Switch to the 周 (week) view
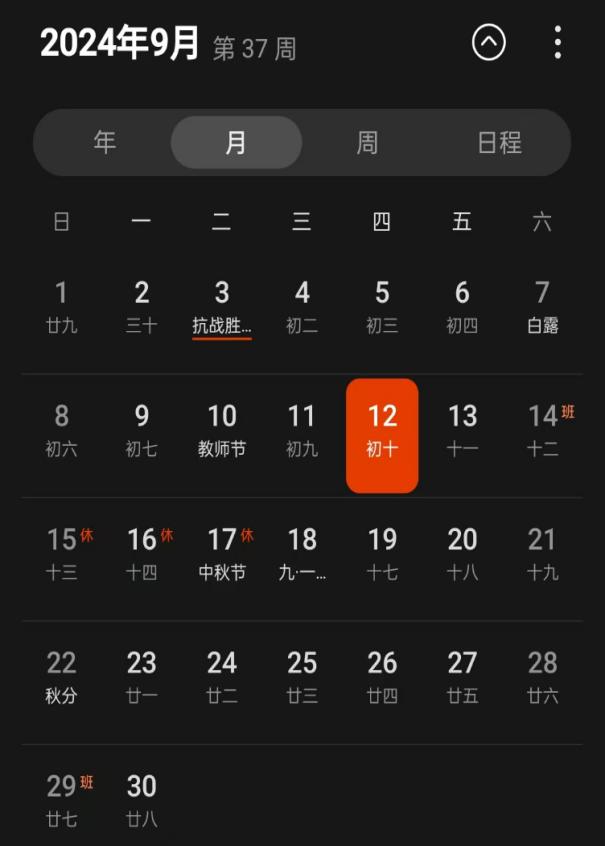The height and width of the screenshot is (846, 605). pyautogui.click(x=367, y=142)
